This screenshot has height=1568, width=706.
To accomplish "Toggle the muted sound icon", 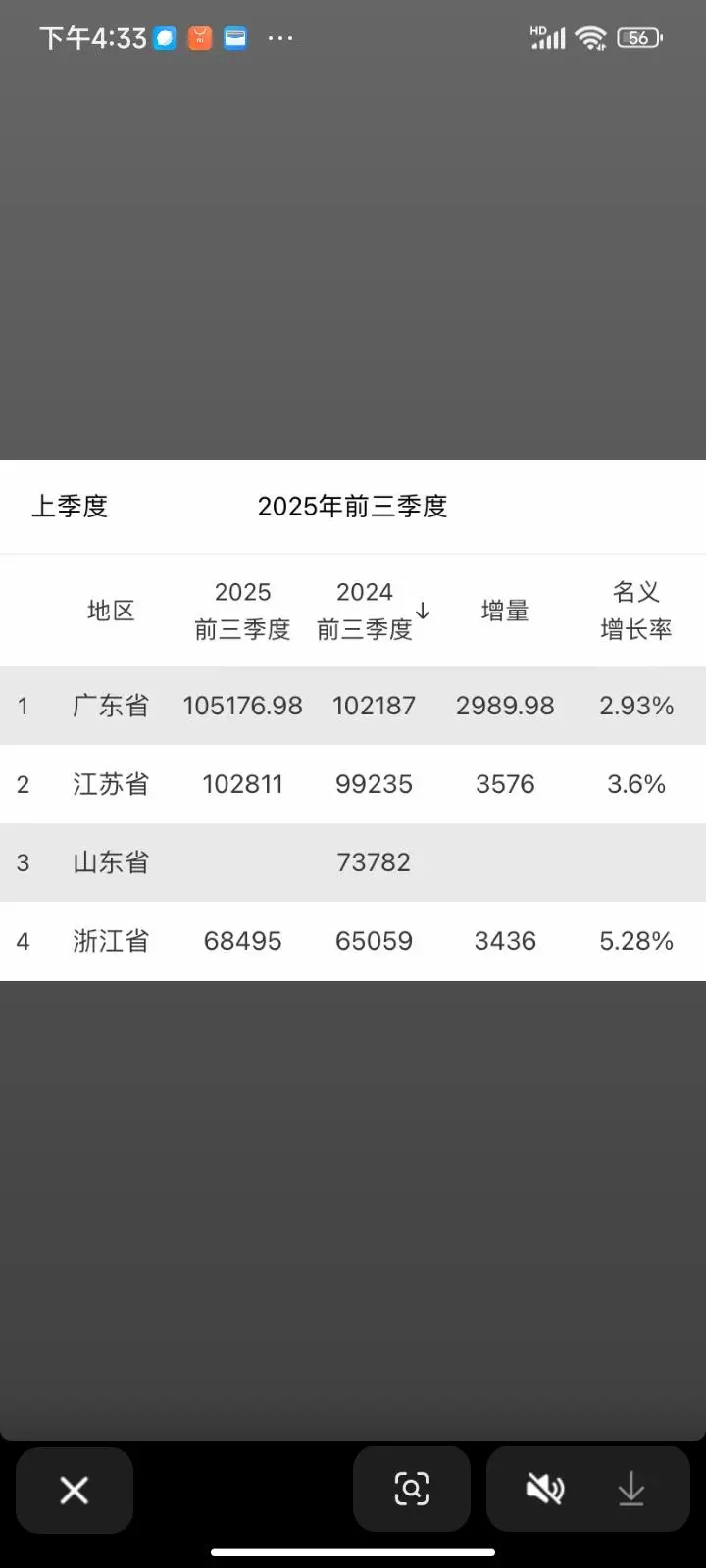I will [x=544, y=1490].
